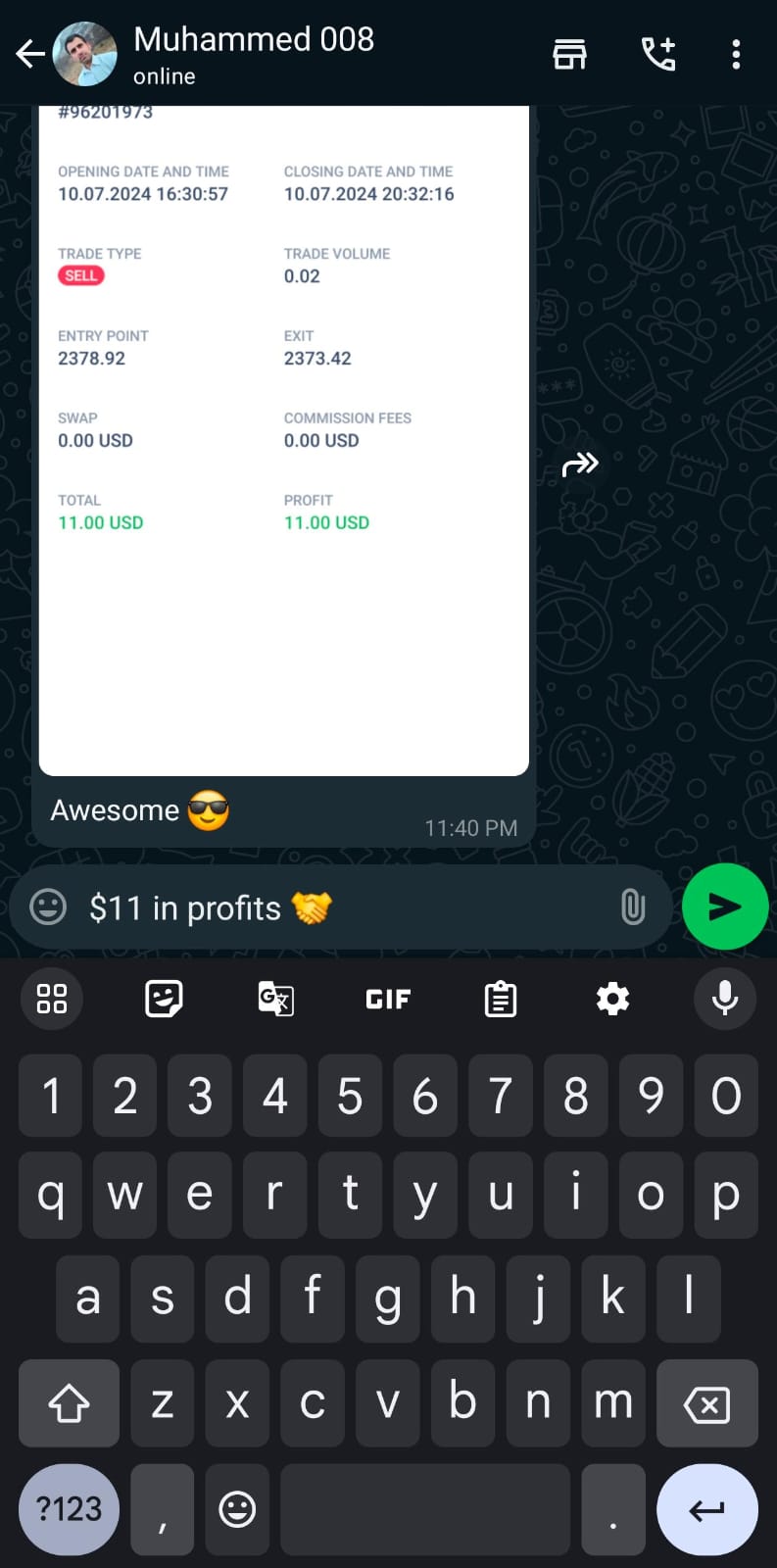
Task: Open the chat overflow three-dot menu
Action: (736, 54)
